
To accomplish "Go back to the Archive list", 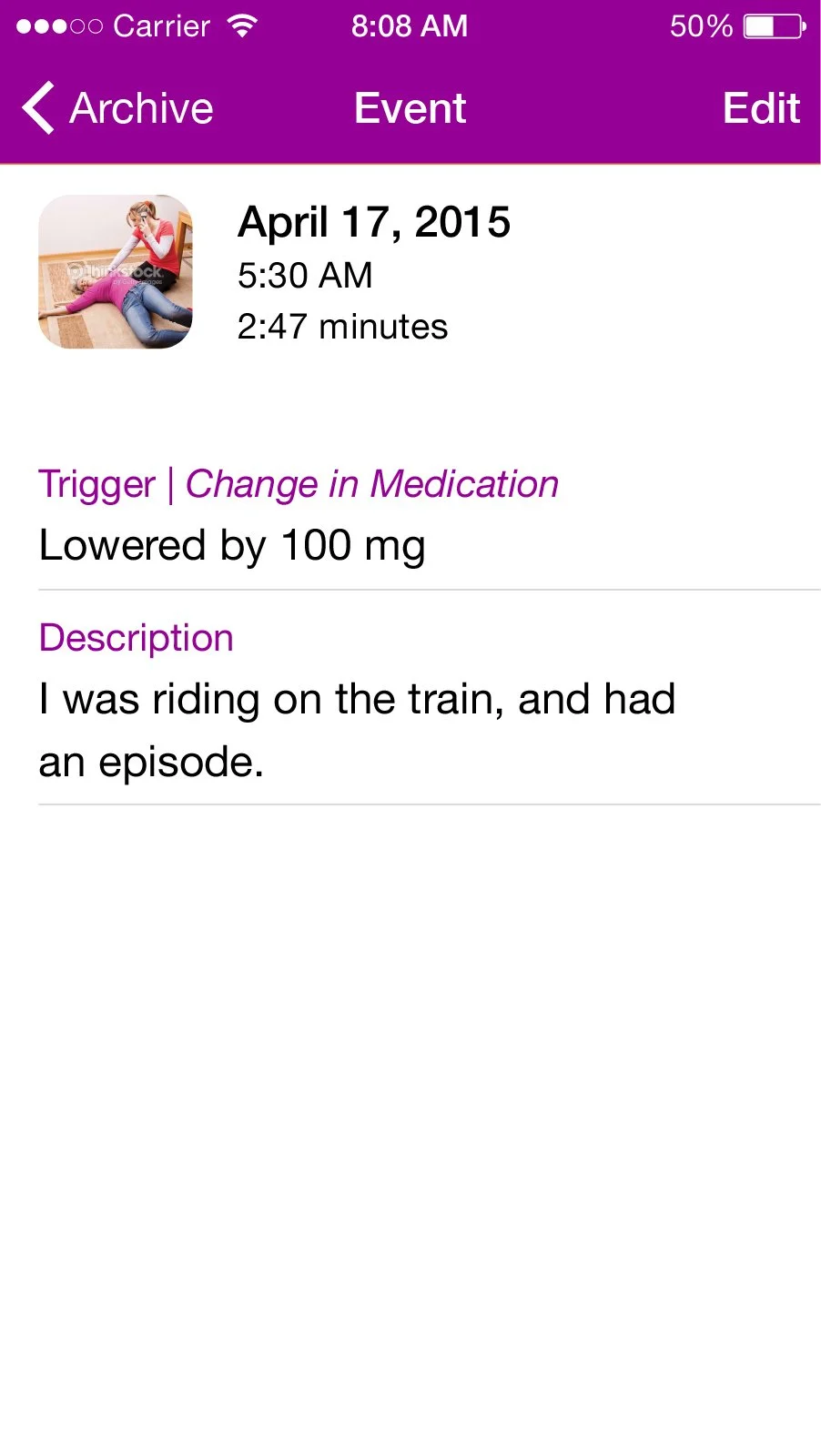I will (x=118, y=108).
